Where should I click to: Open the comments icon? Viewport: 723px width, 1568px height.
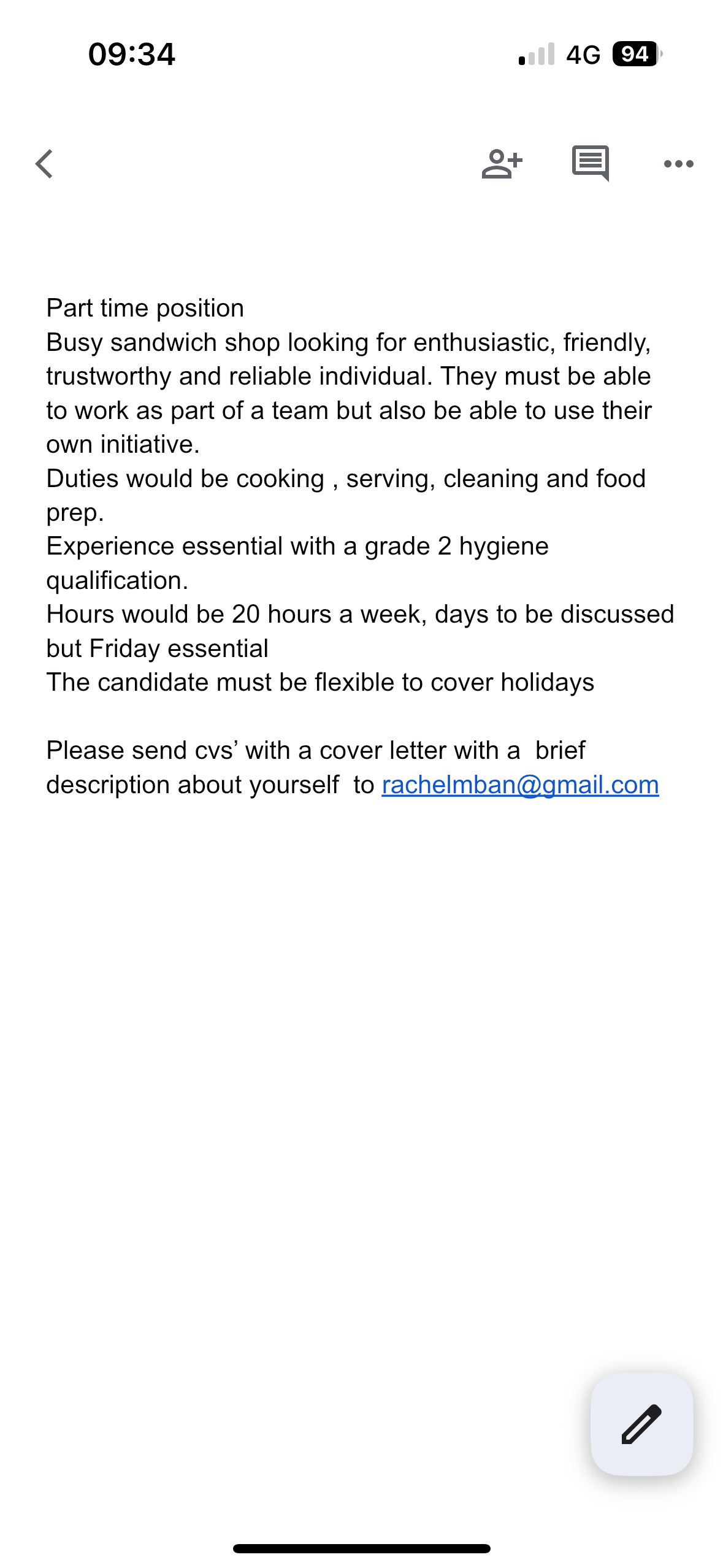coord(591,163)
